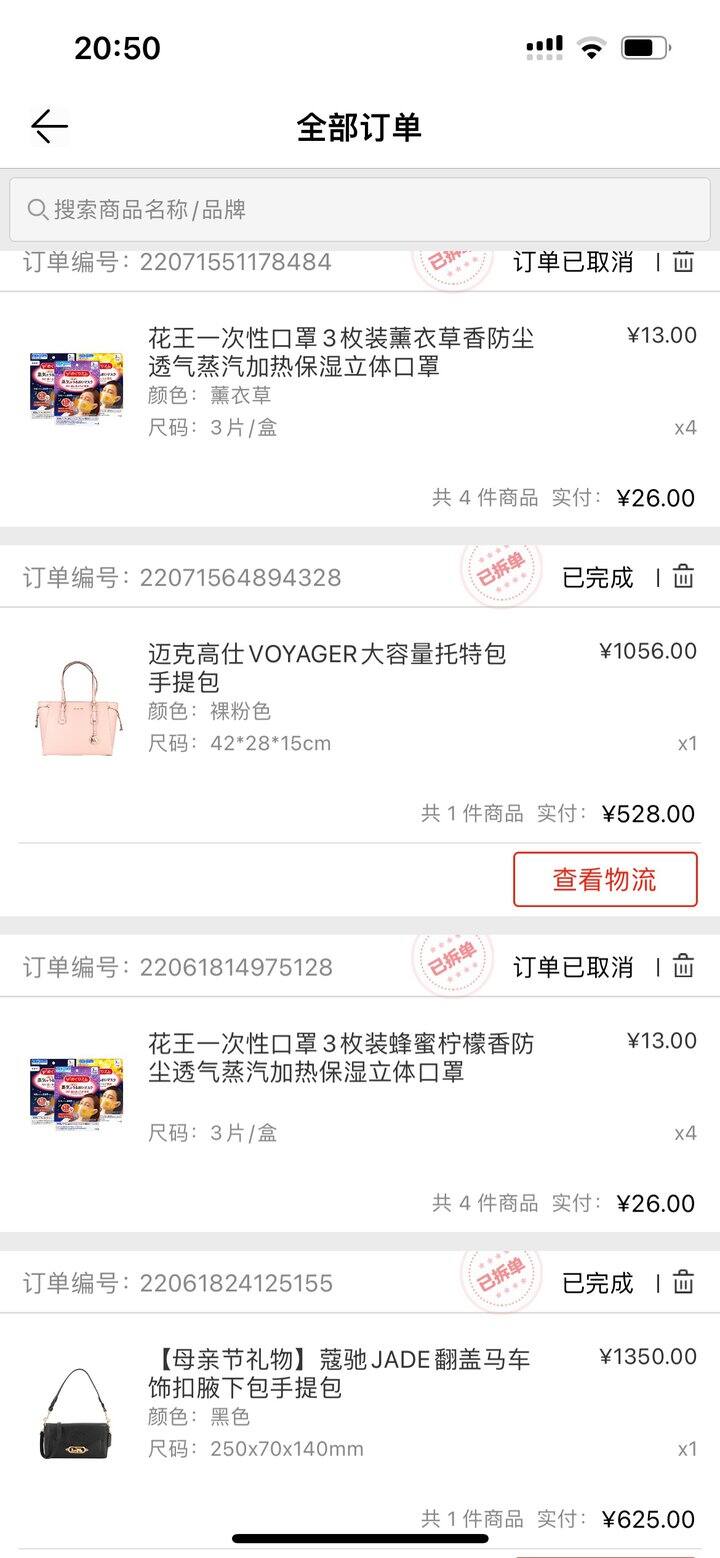Delete completed order 22071564894328
This screenshot has width=720, height=1558.
[x=683, y=577]
